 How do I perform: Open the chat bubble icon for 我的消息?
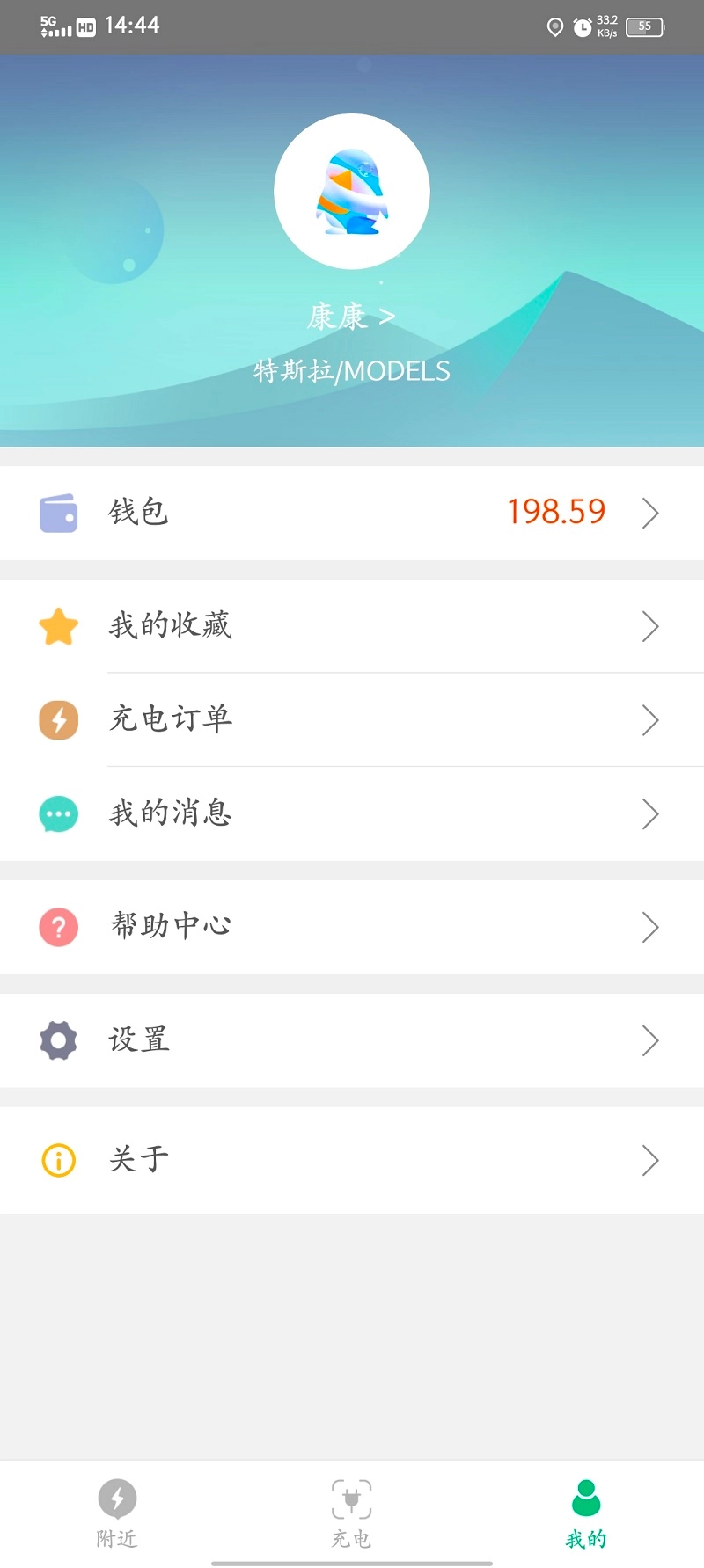coord(58,814)
